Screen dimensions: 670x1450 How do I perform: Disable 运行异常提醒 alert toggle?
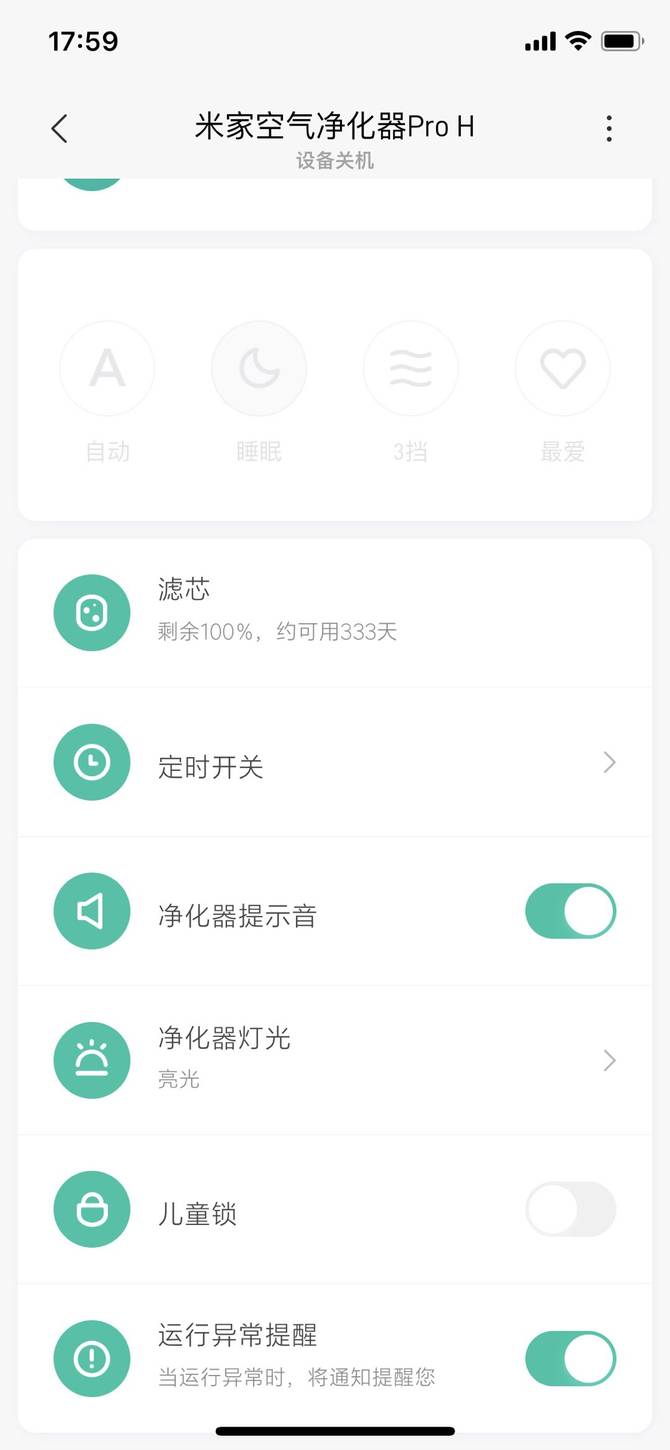[x=571, y=1358]
